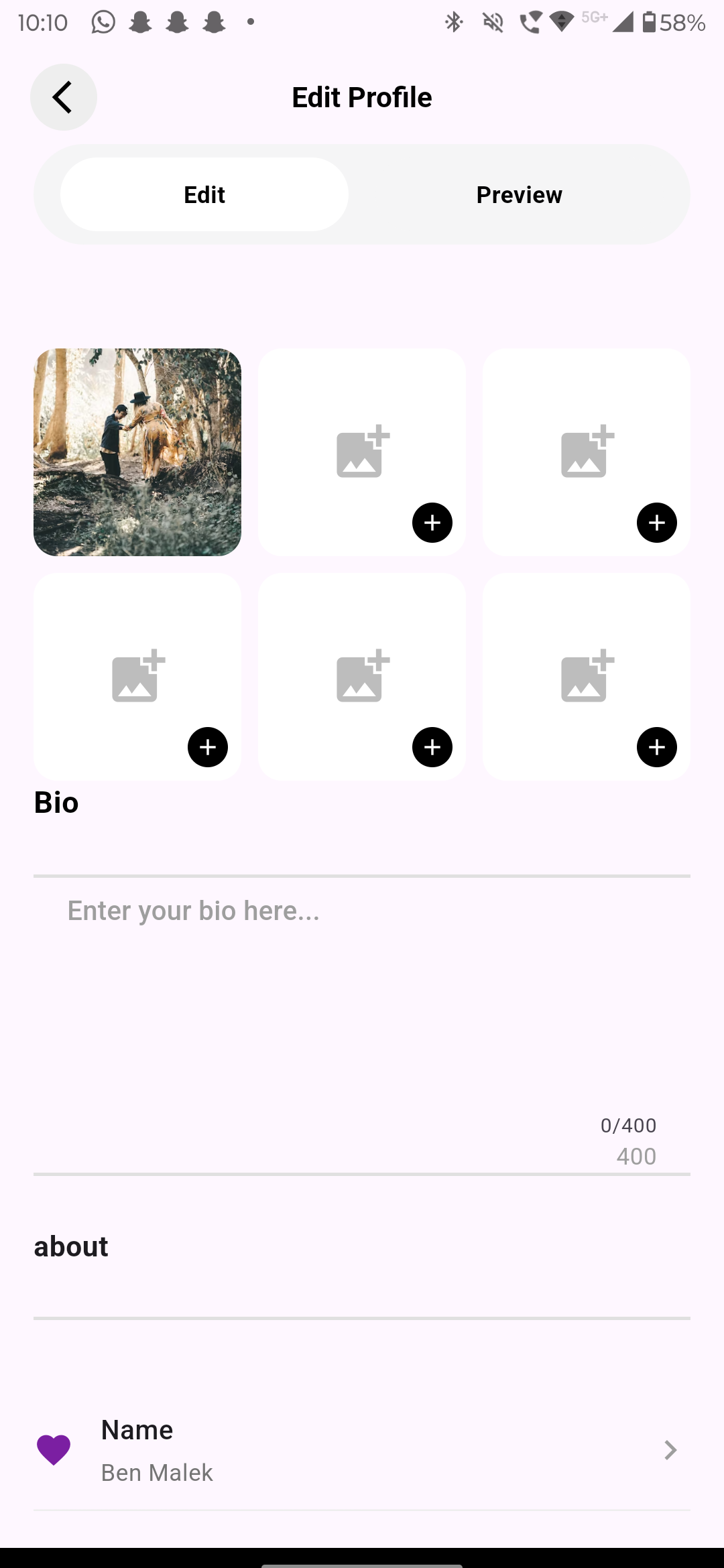Toggle between Edit and Preview modes
Screen dimensions: 724x1568
(x=519, y=194)
